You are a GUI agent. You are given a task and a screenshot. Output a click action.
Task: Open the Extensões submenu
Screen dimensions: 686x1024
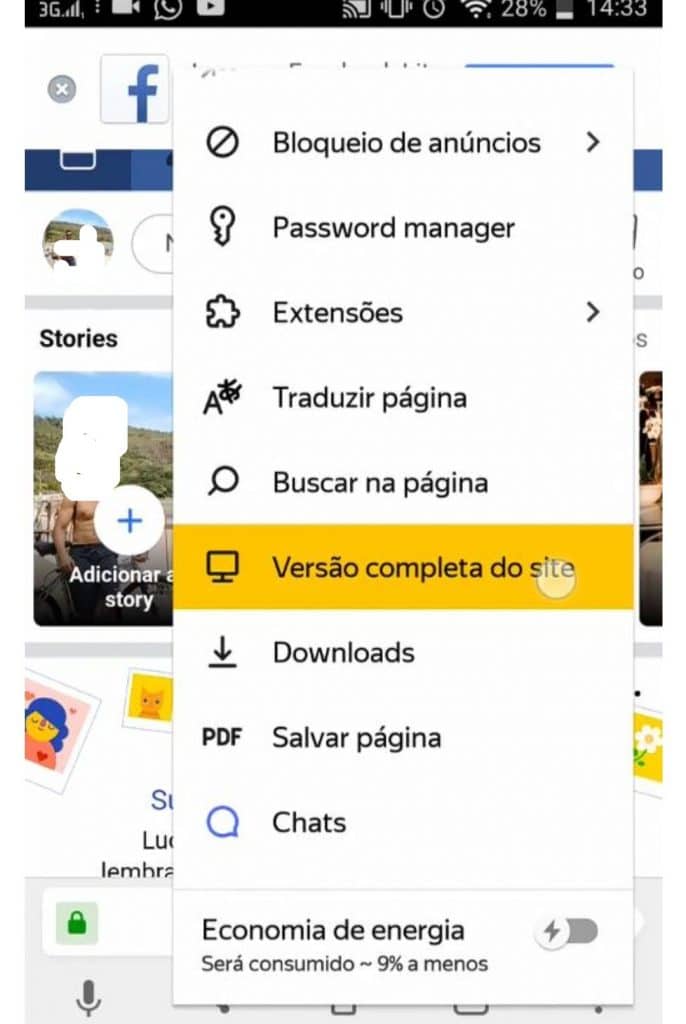tap(405, 313)
